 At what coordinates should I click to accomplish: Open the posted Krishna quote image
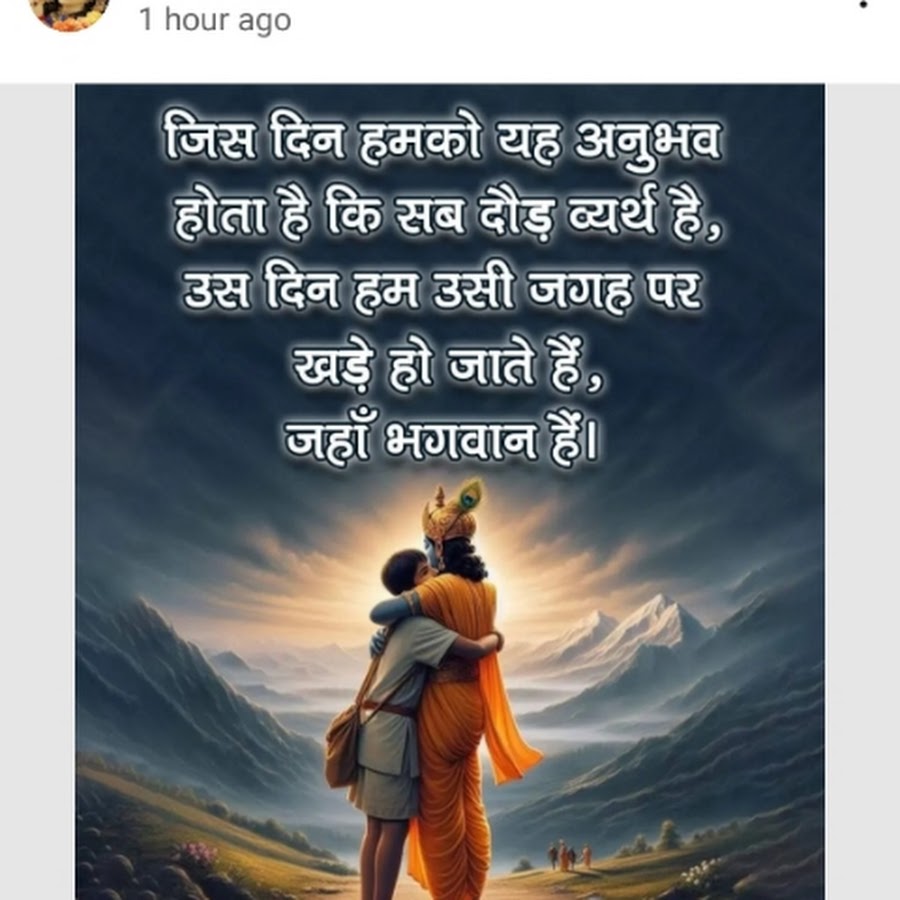click(x=450, y=490)
